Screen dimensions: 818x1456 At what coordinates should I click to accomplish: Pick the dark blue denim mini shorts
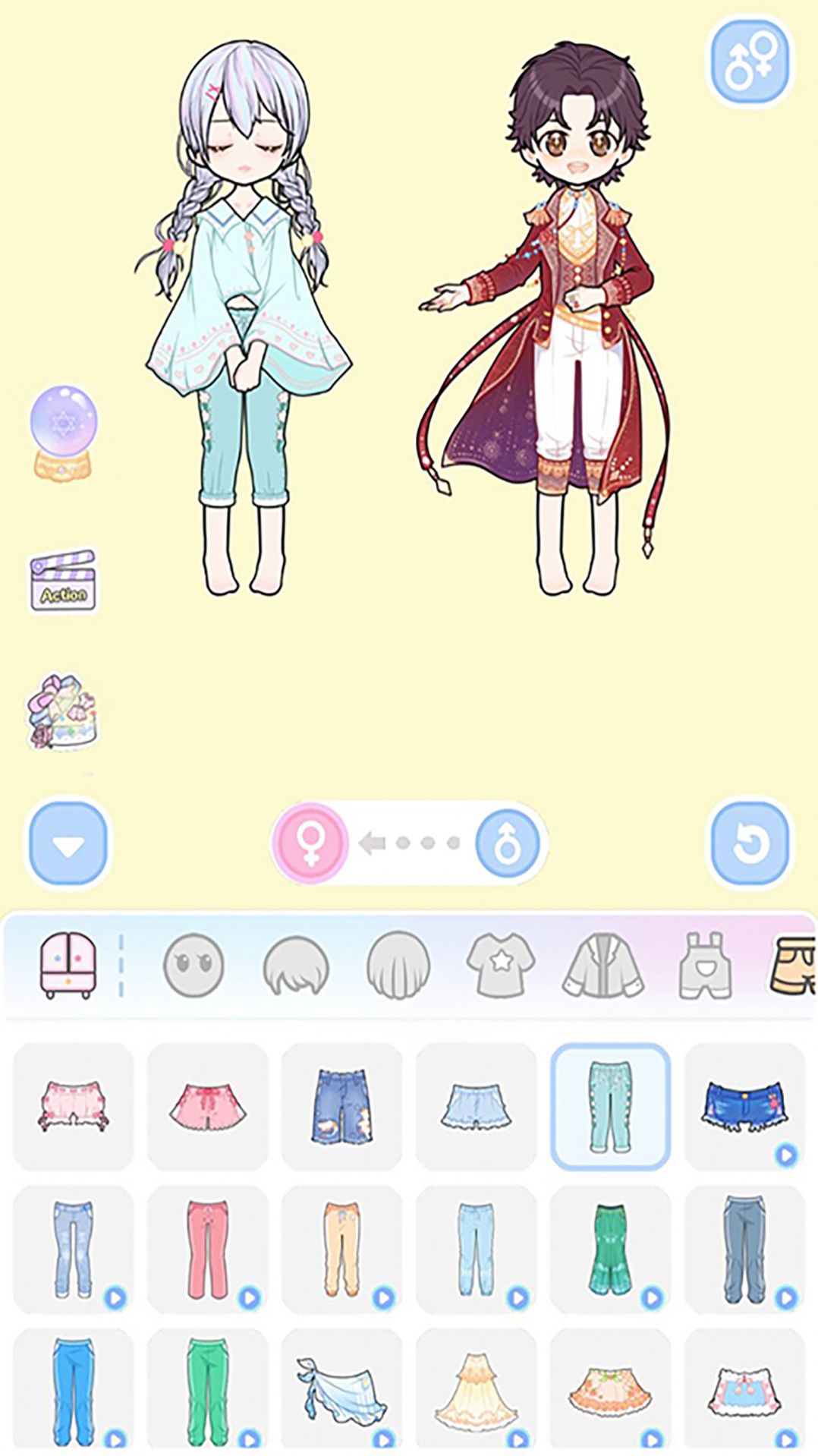click(744, 1106)
